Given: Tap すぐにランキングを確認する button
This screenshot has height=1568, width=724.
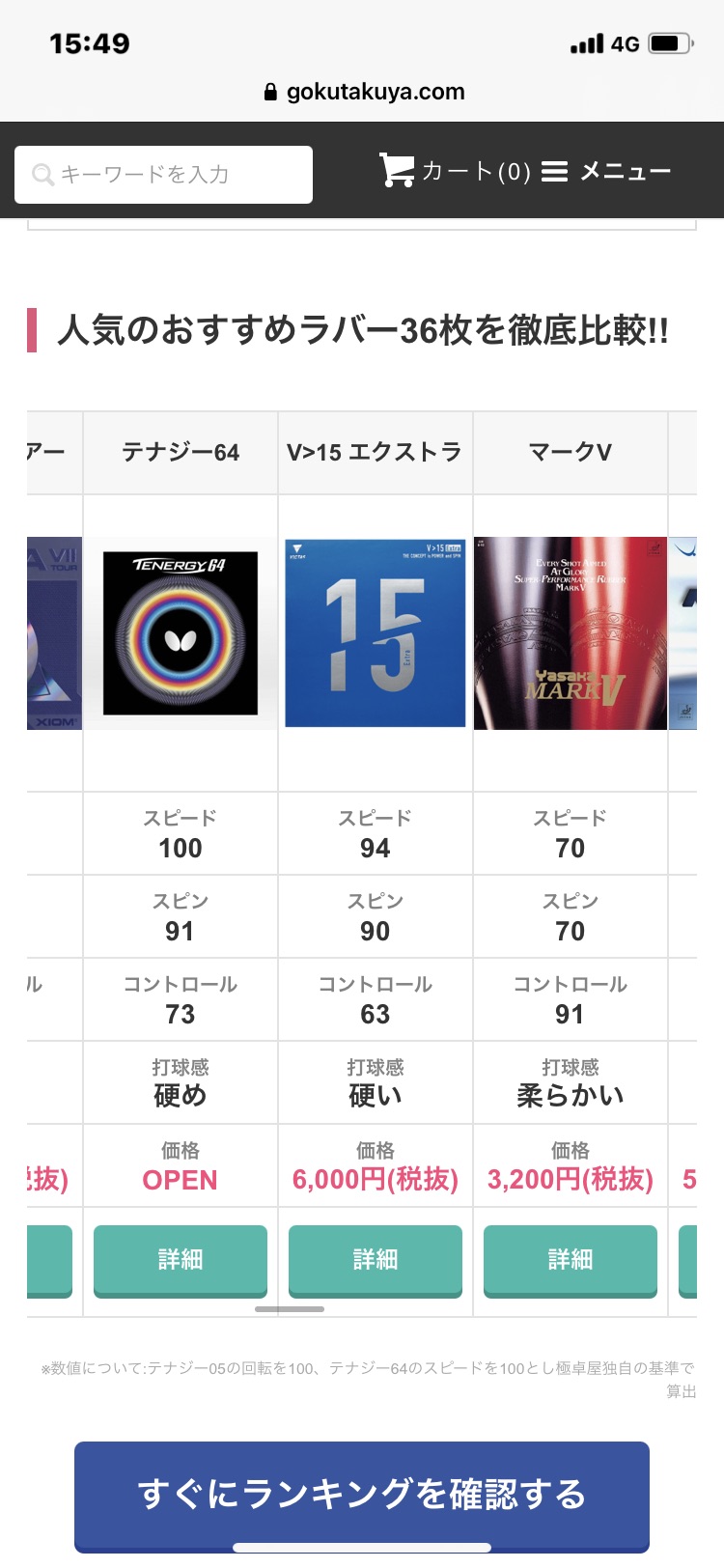Looking at the screenshot, I should pos(362,1495).
